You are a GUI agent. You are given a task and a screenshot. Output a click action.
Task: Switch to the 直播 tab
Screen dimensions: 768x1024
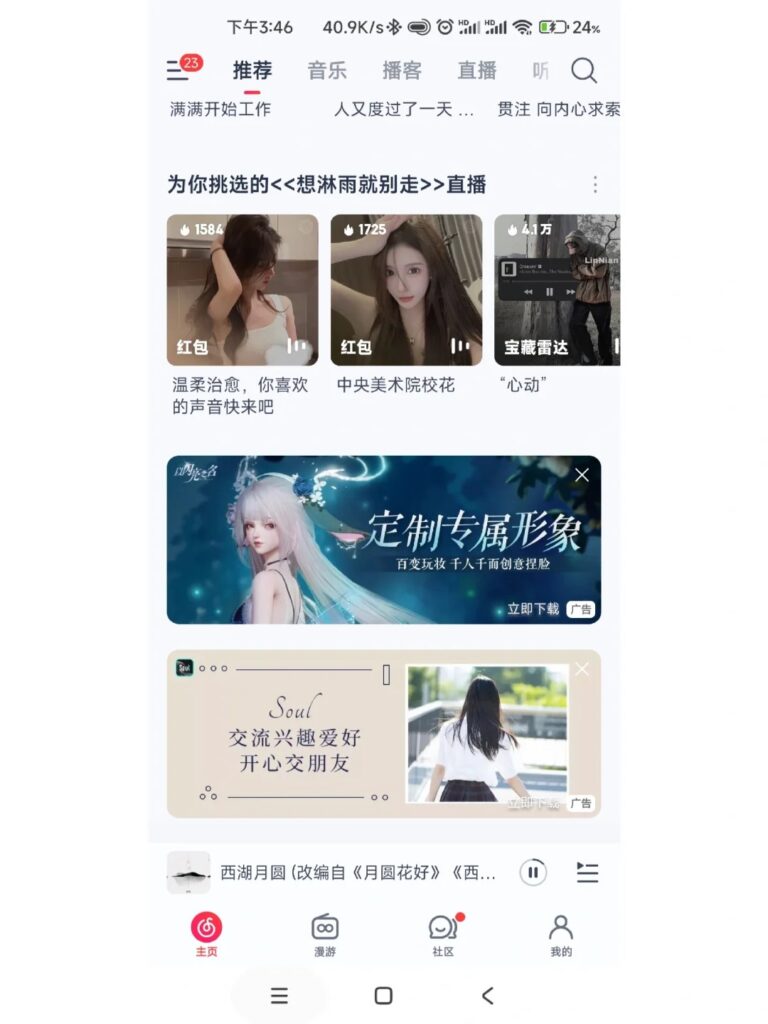(x=477, y=71)
